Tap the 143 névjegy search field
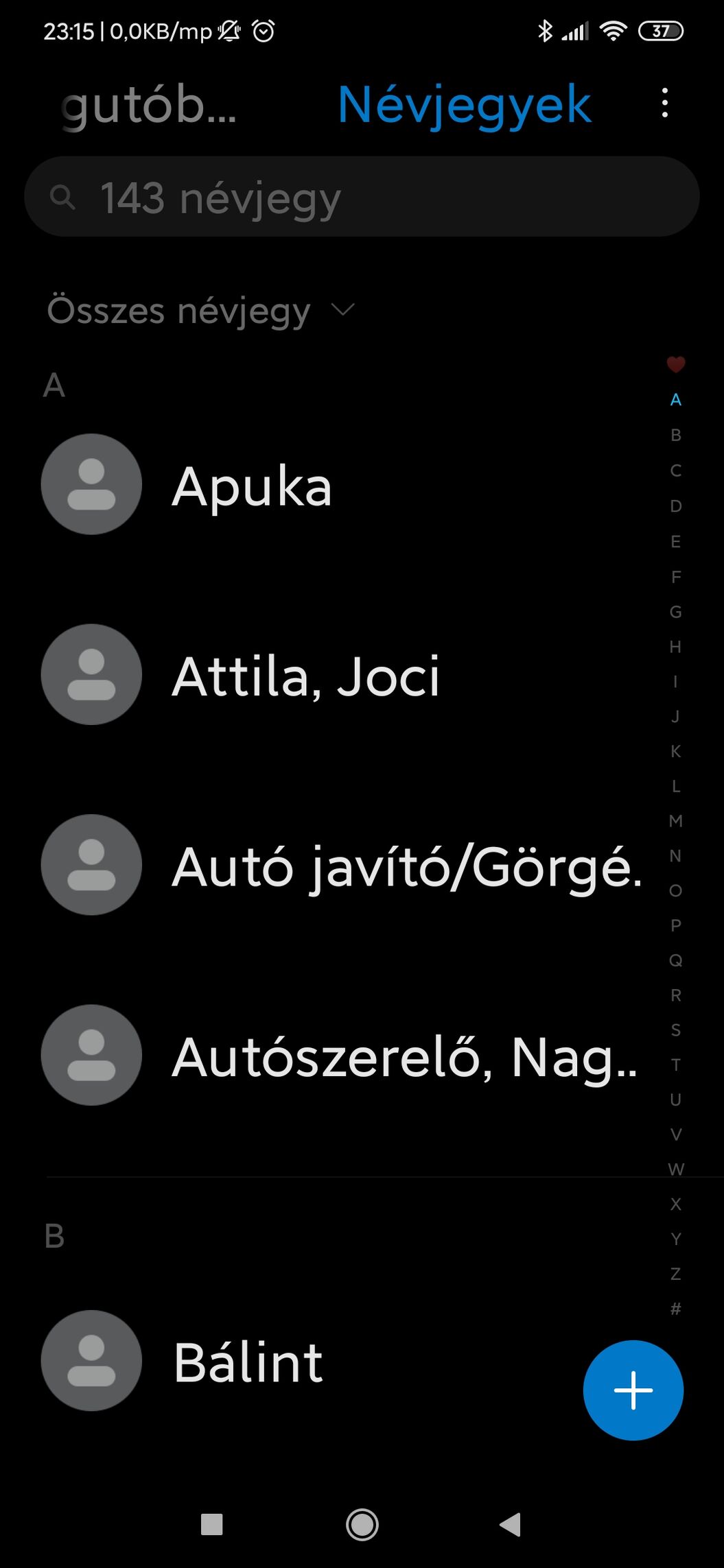Screen dimensions: 724x1568 [x=362, y=198]
